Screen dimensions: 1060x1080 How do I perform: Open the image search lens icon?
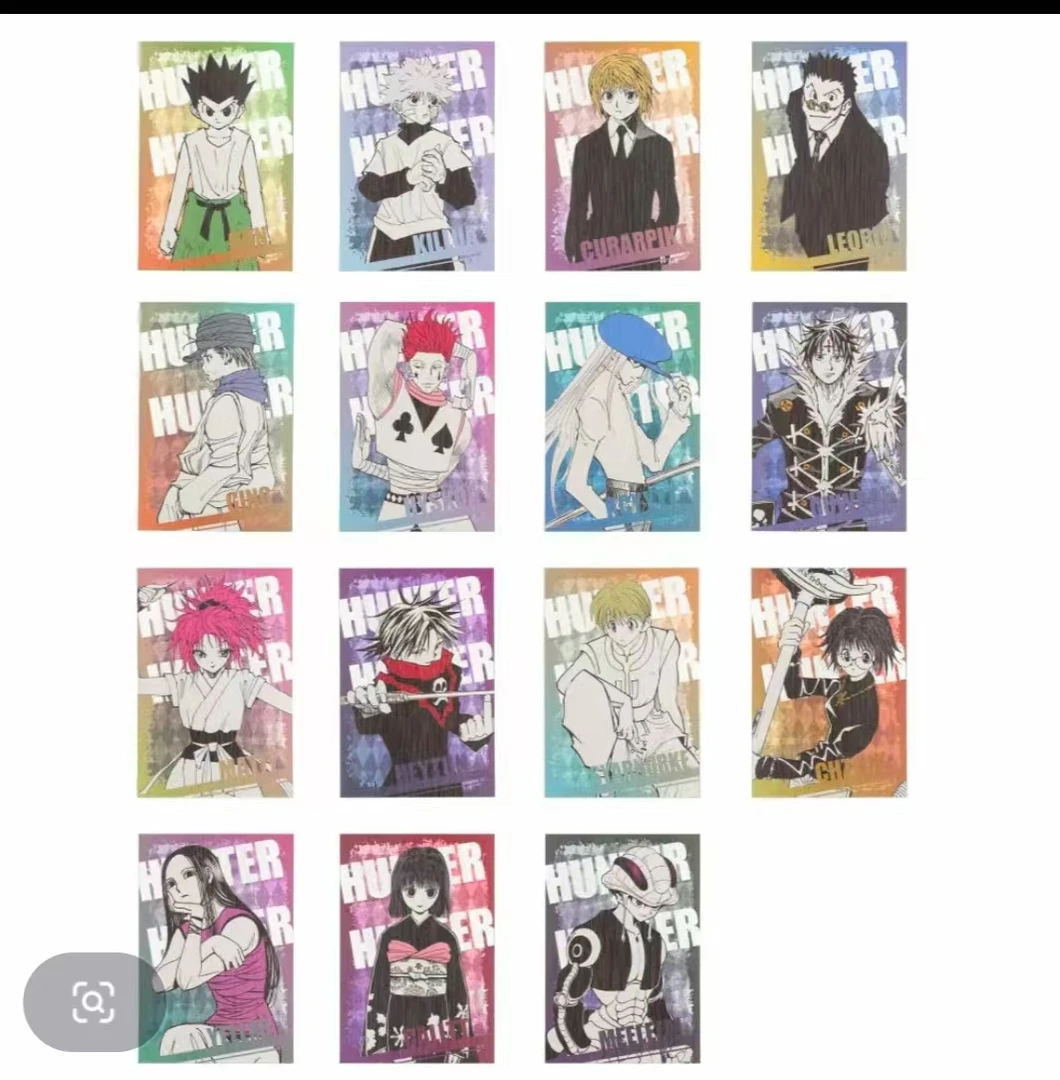point(94,1001)
